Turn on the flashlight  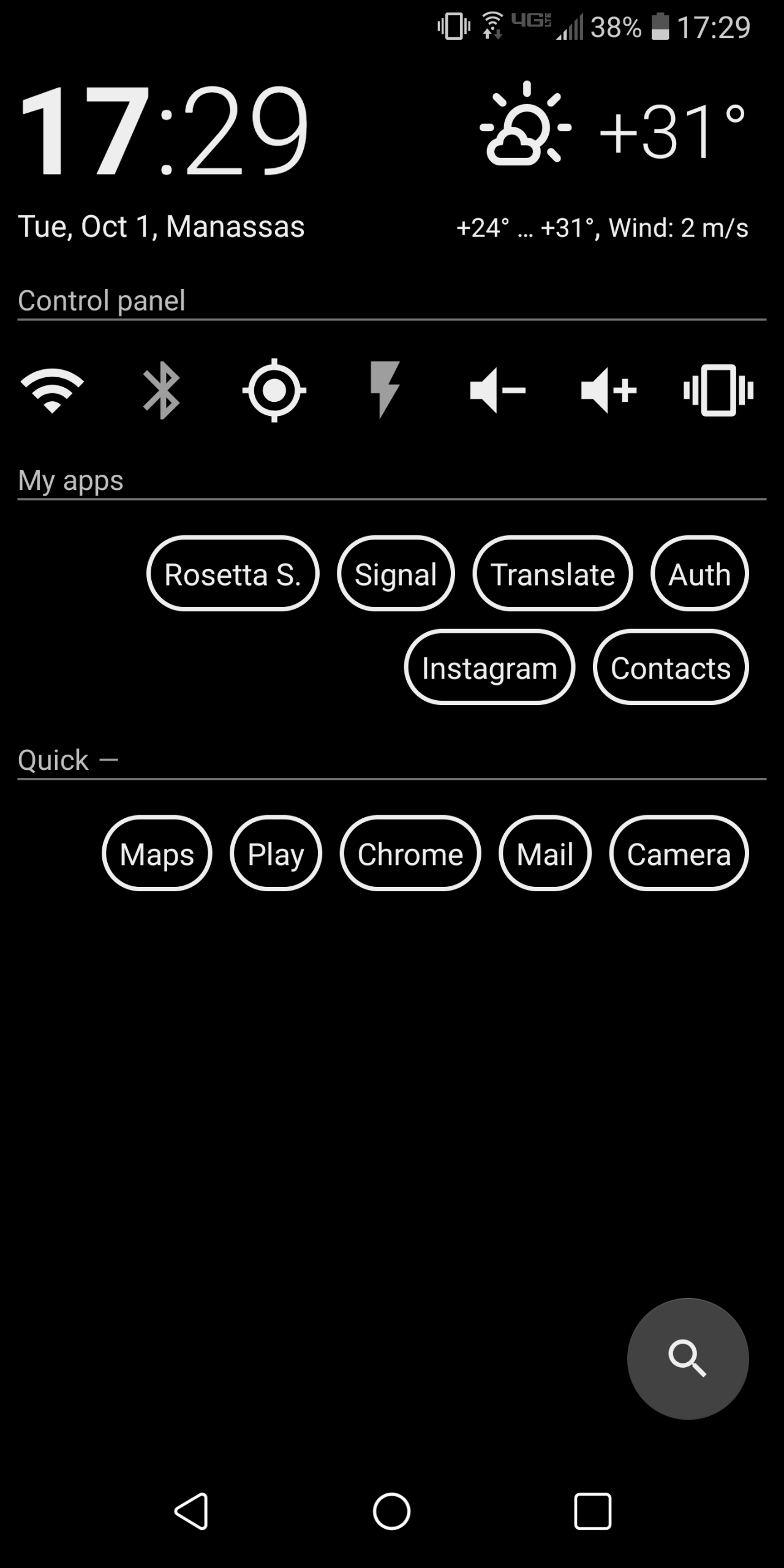(x=385, y=390)
